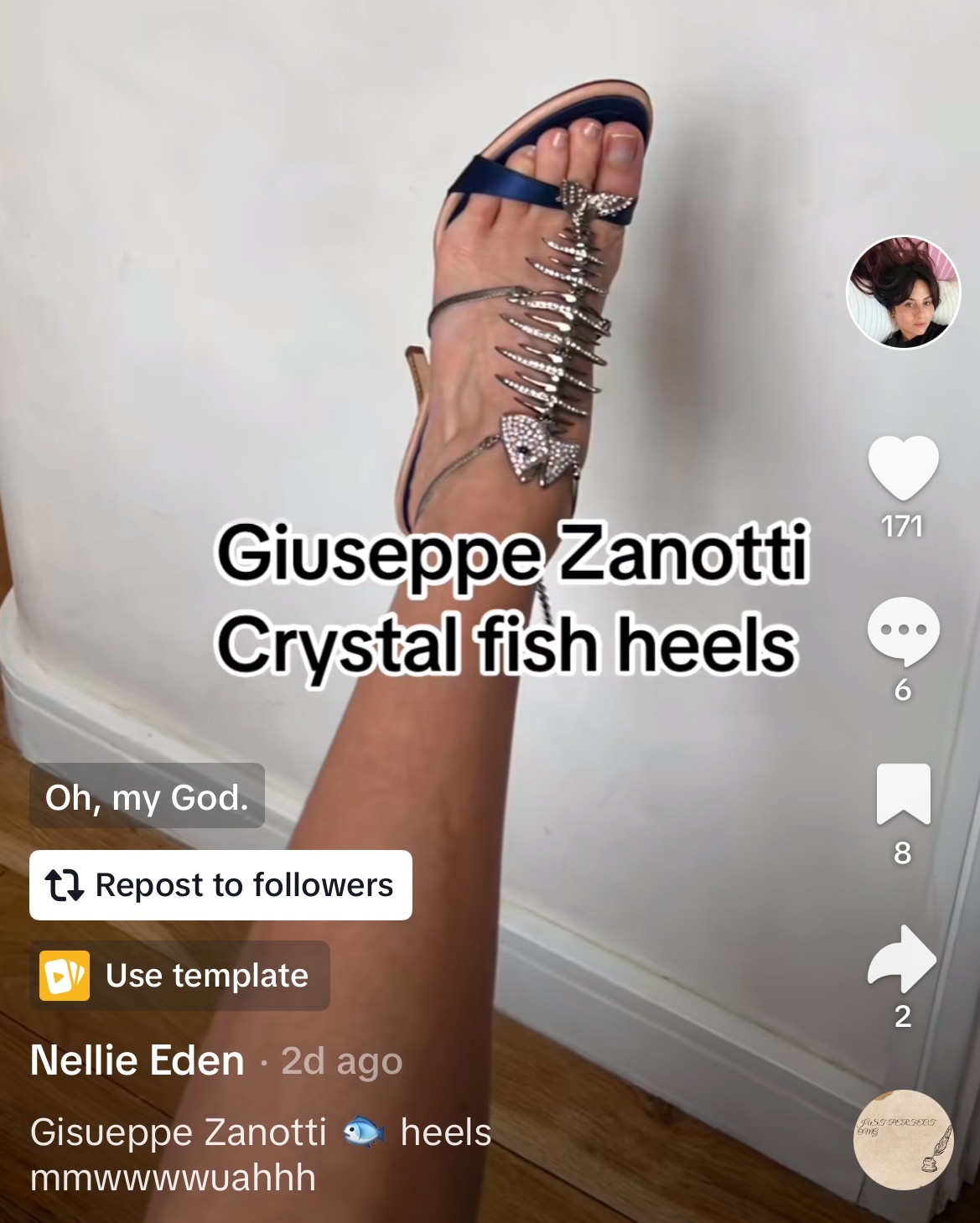The width and height of the screenshot is (980, 1223).
Task: Share the video with the arrow icon
Action: [x=902, y=958]
